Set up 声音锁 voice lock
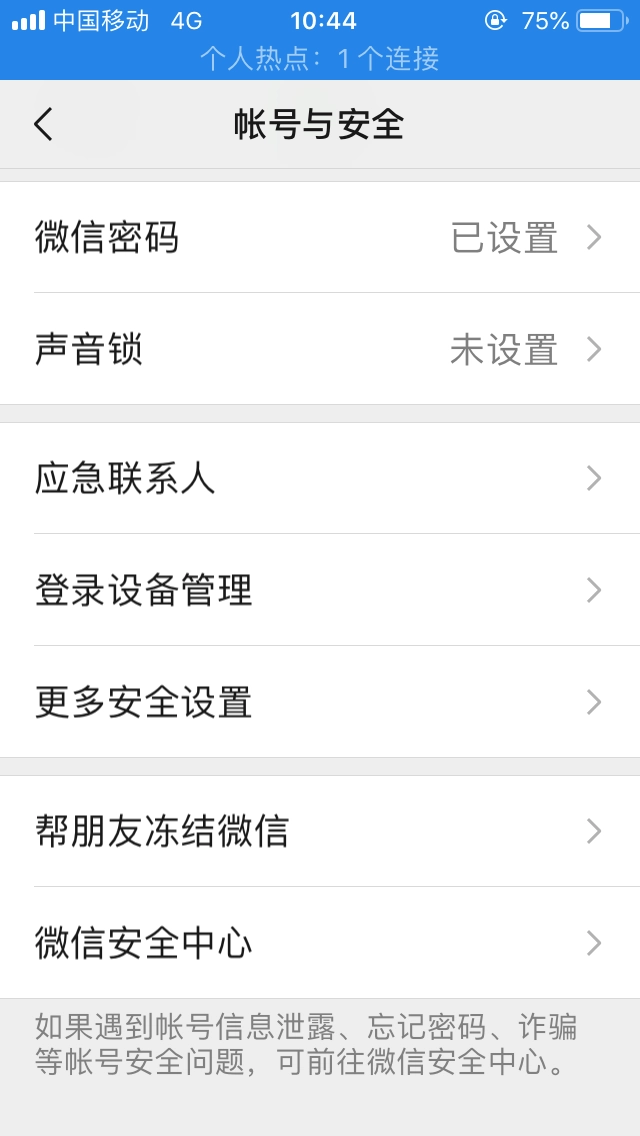Image resolution: width=640 pixels, height=1136 pixels. [320, 350]
